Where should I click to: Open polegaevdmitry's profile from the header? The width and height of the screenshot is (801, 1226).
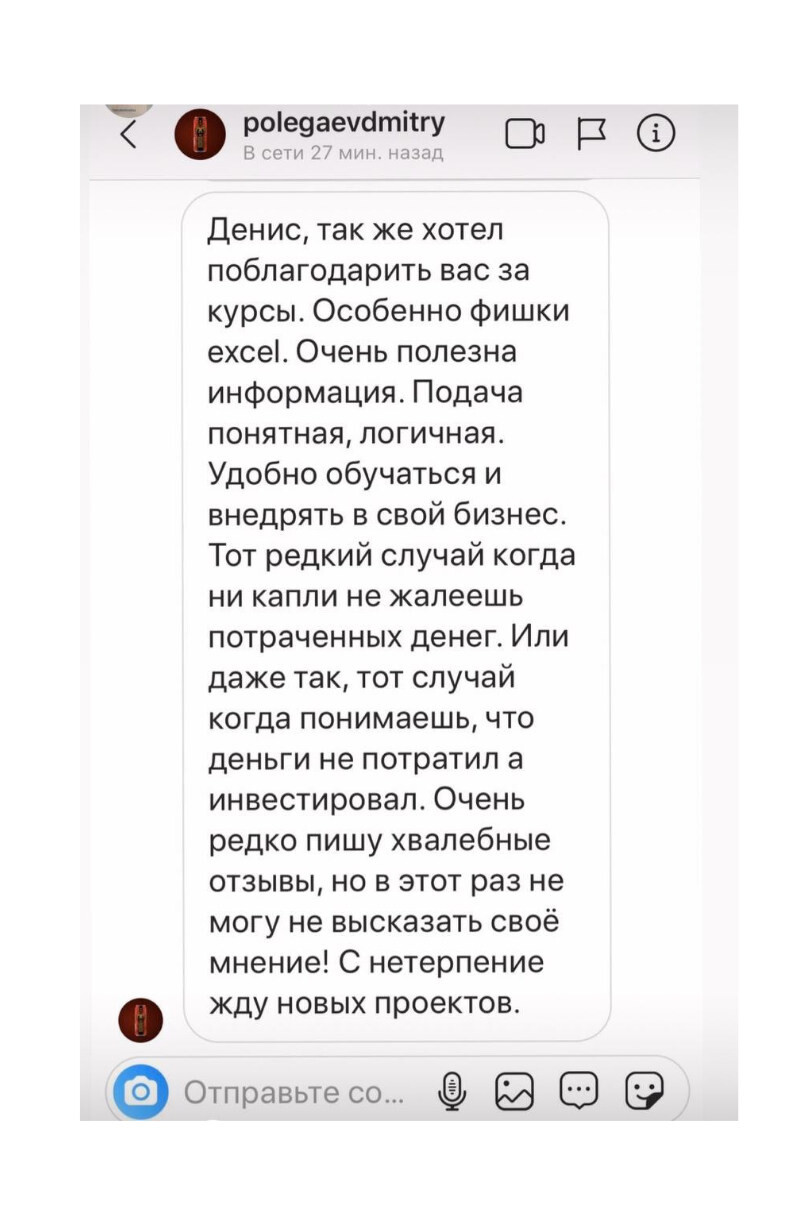point(343,124)
